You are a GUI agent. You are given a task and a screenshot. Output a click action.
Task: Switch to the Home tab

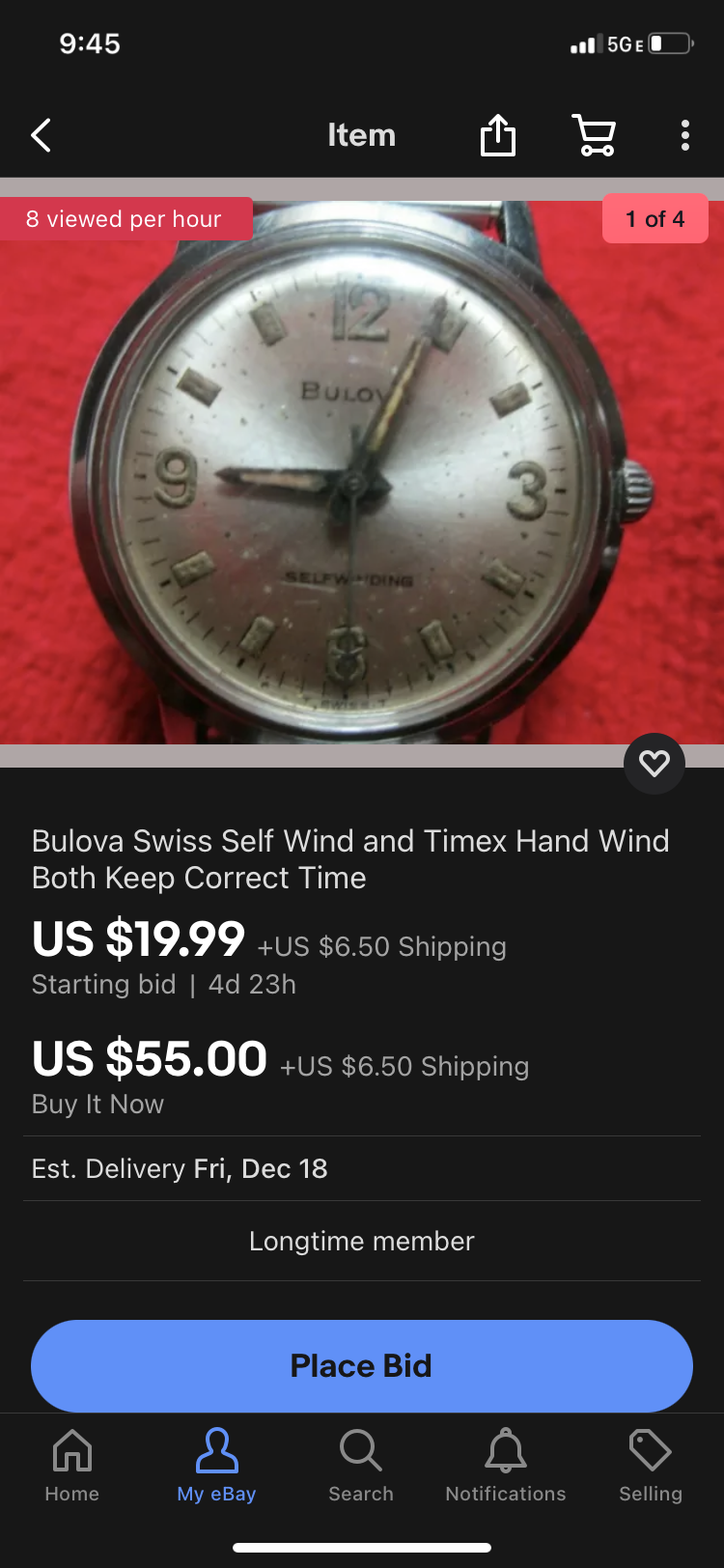click(72, 1465)
